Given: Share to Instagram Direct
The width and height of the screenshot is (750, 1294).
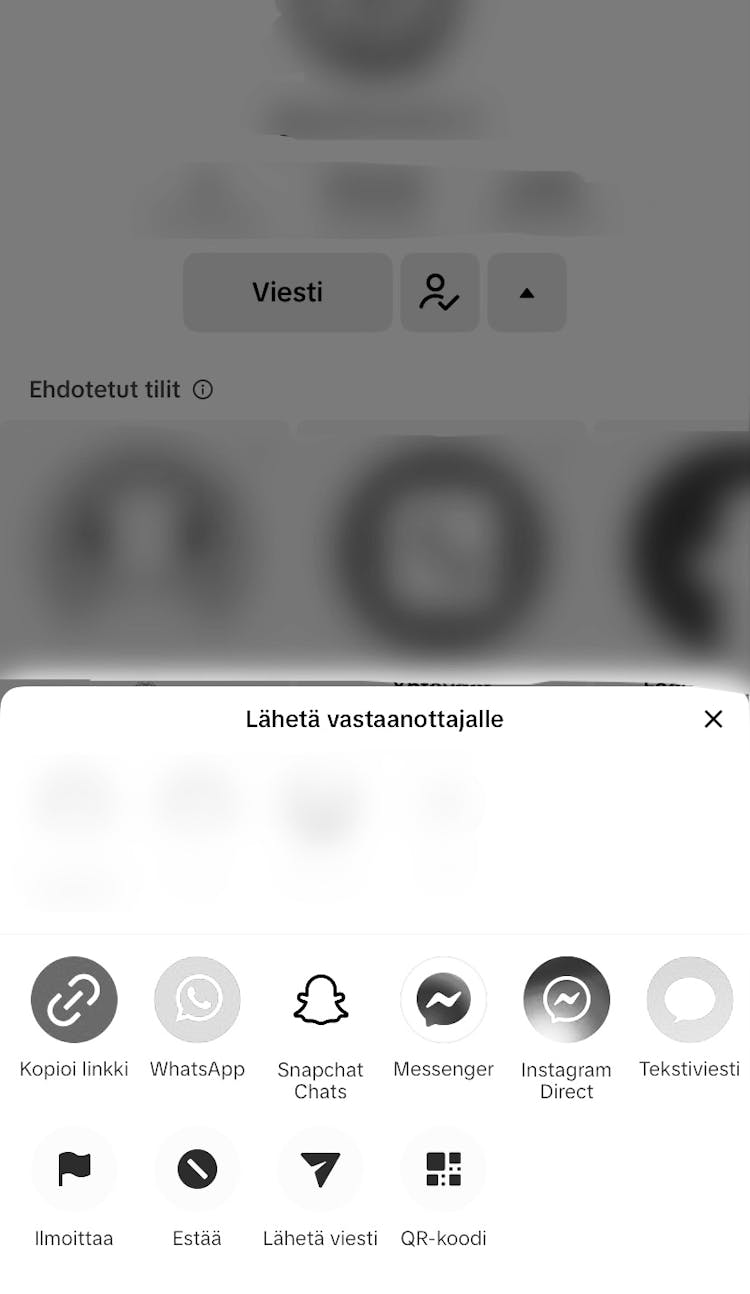Looking at the screenshot, I should coord(566,998).
